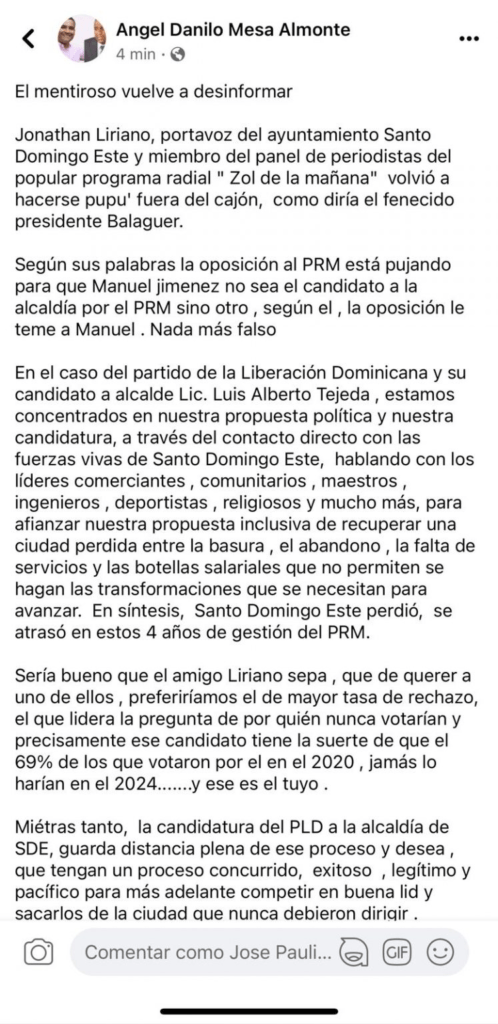Go back using the back arrow
This screenshot has width=498, height=1024.
(x=28, y=39)
